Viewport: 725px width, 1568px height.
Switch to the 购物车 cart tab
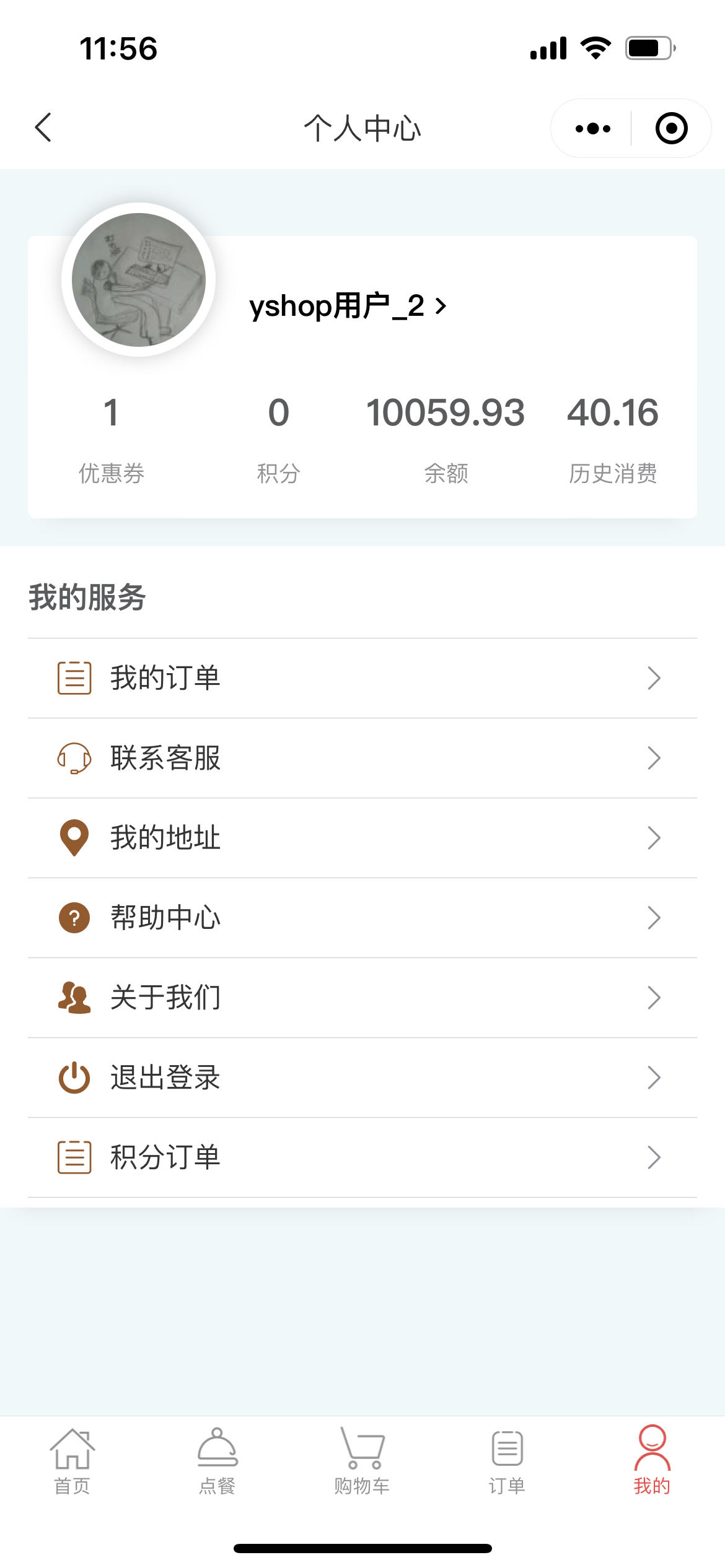[x=362, y=1461]
